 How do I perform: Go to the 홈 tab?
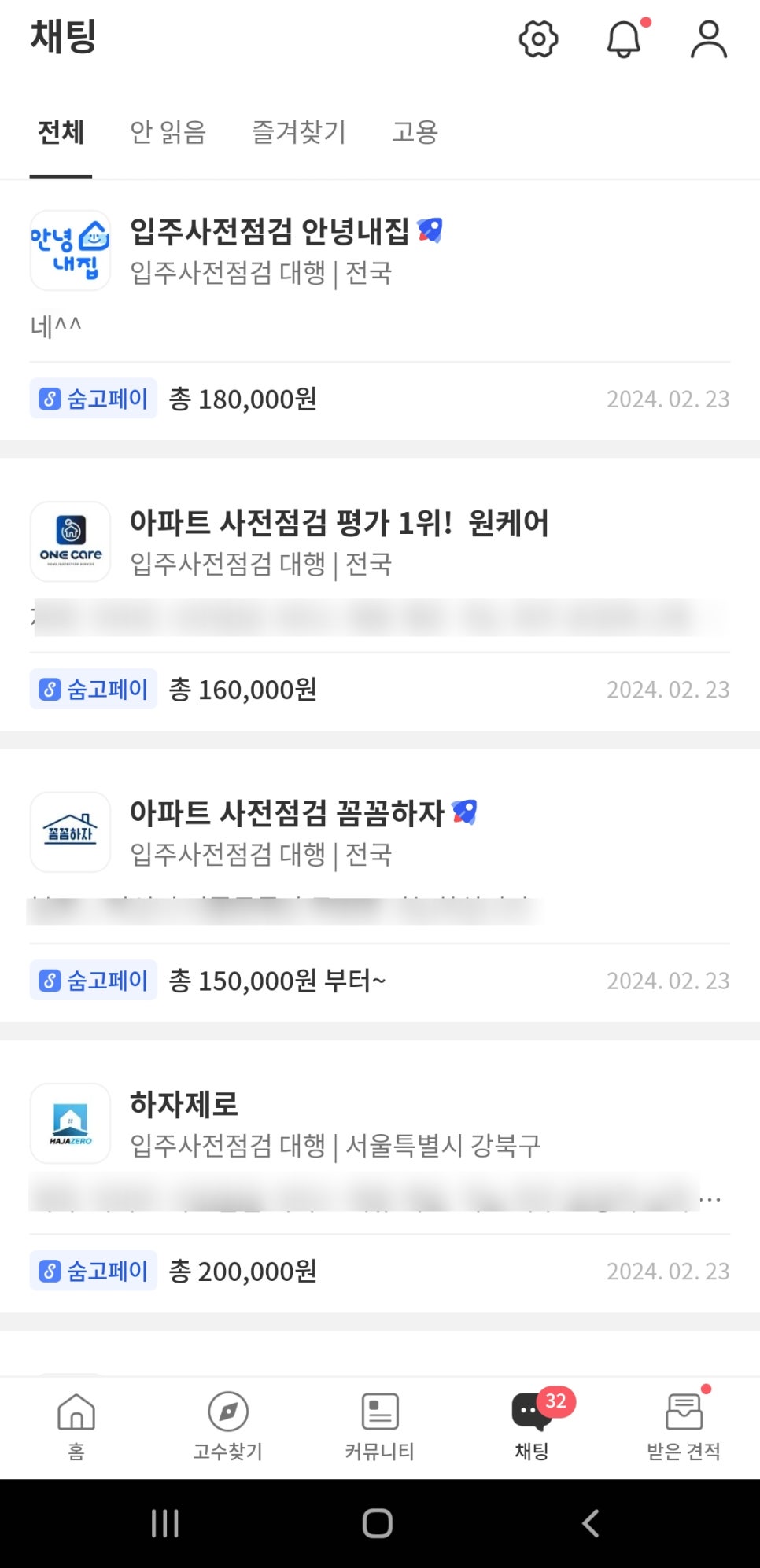pos(76,1425)
